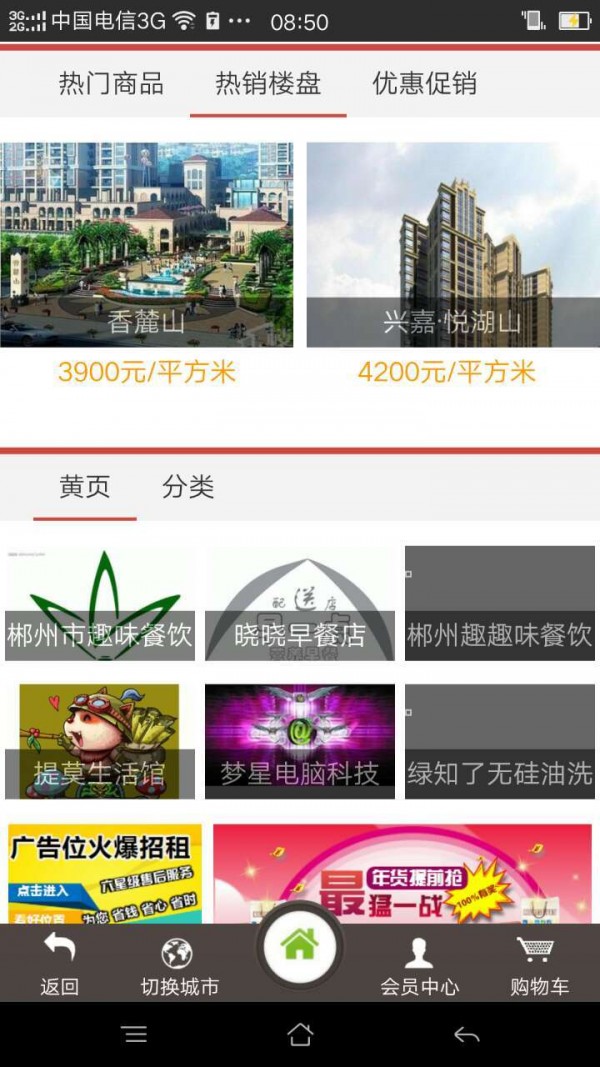The image size is (600, 1067).
Task: Open the 广告位火爆招租 ad banner
Action: click(x=105, y=872)
